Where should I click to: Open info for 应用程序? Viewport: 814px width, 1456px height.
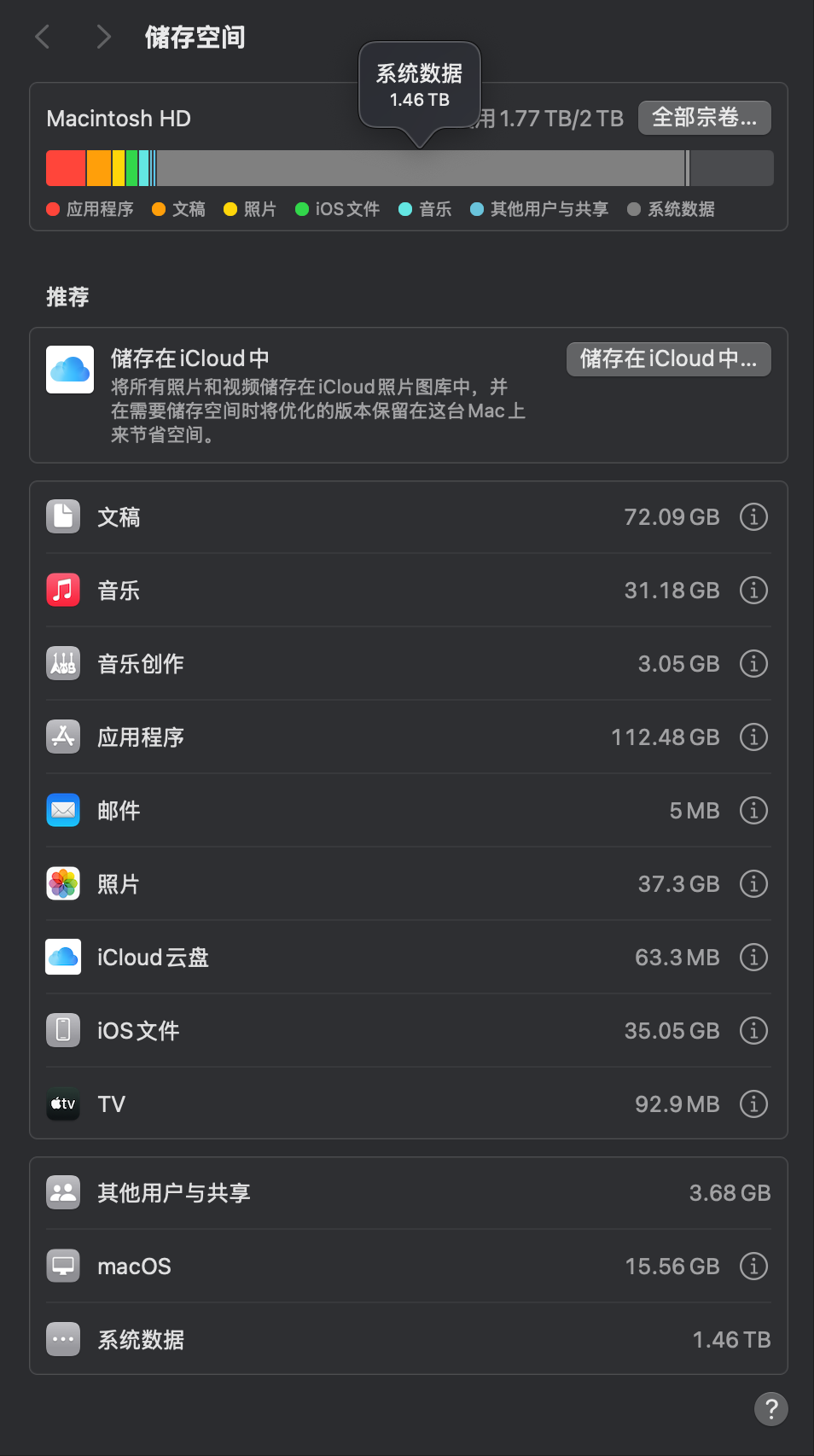(753, 737)
